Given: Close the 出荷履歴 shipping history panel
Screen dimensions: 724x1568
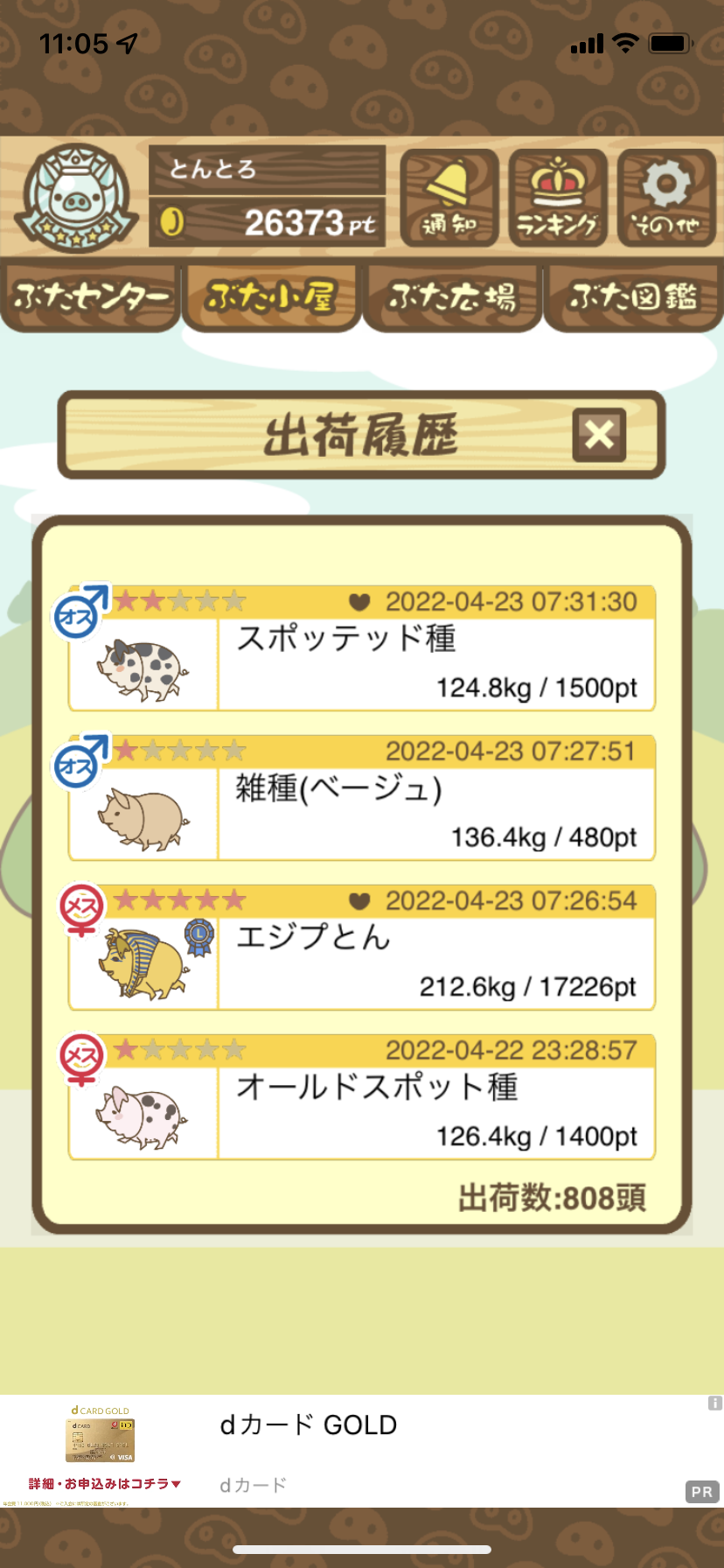Looking at the screenshot, I should (x=600, y=434).
